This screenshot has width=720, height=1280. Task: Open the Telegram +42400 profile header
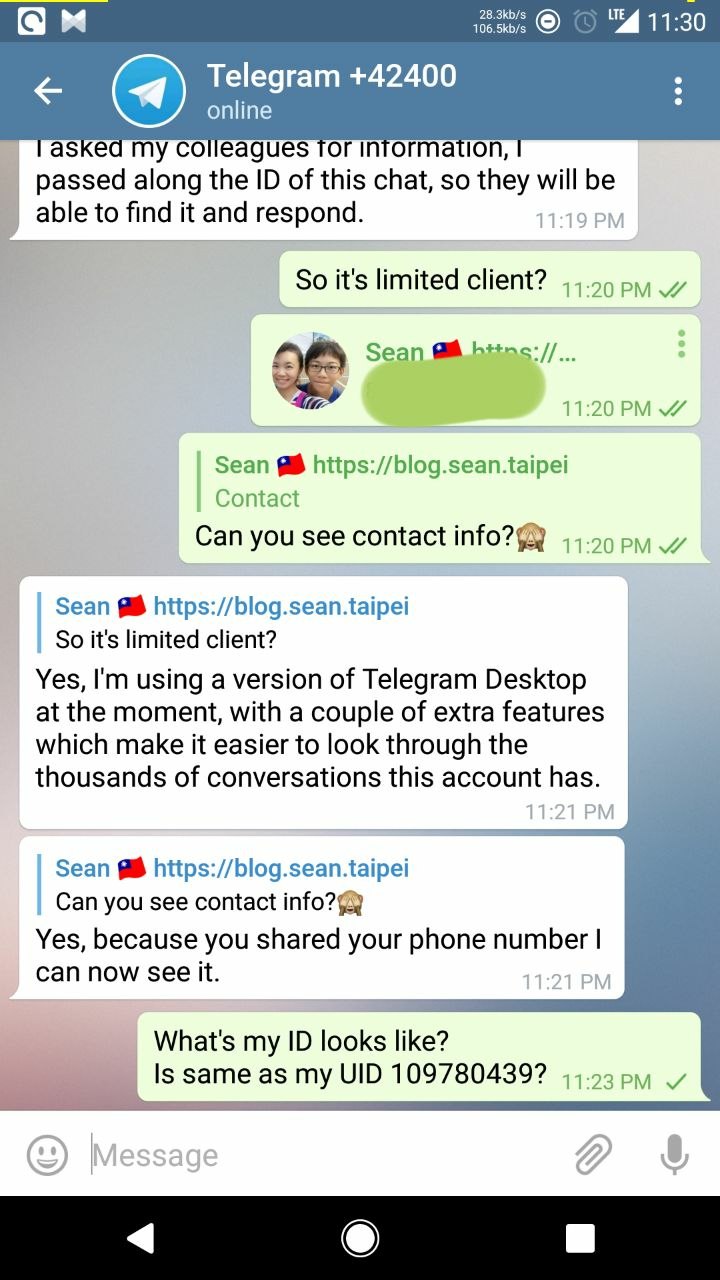click(x=330, y=91)
